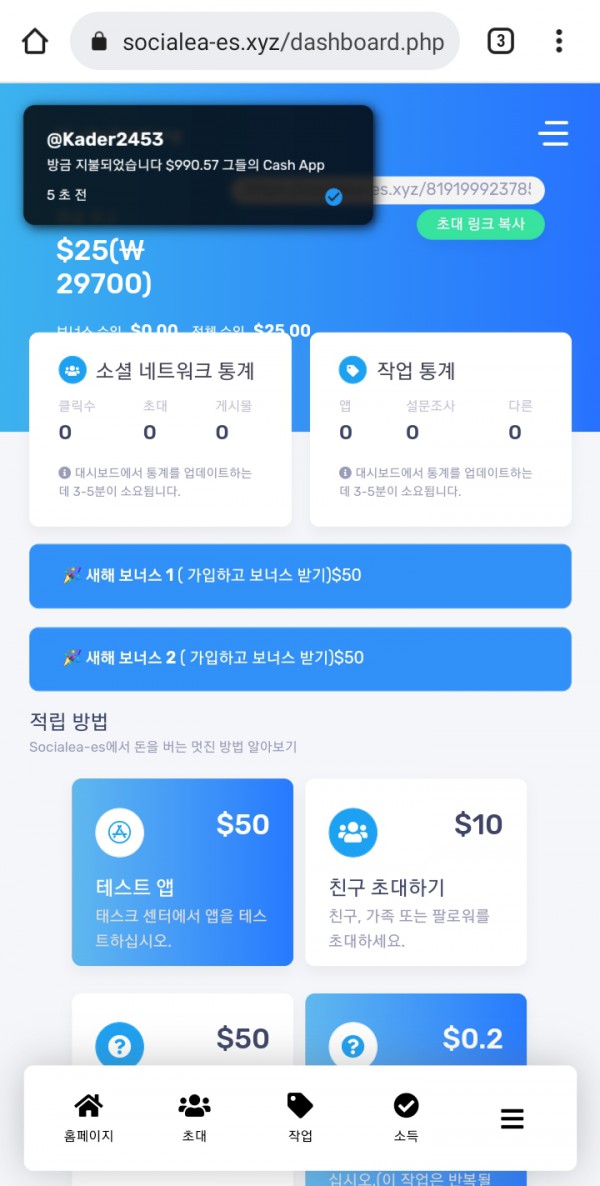Open the browser tab switcher
Screen dimensions: 600x1186
(500, 42)
